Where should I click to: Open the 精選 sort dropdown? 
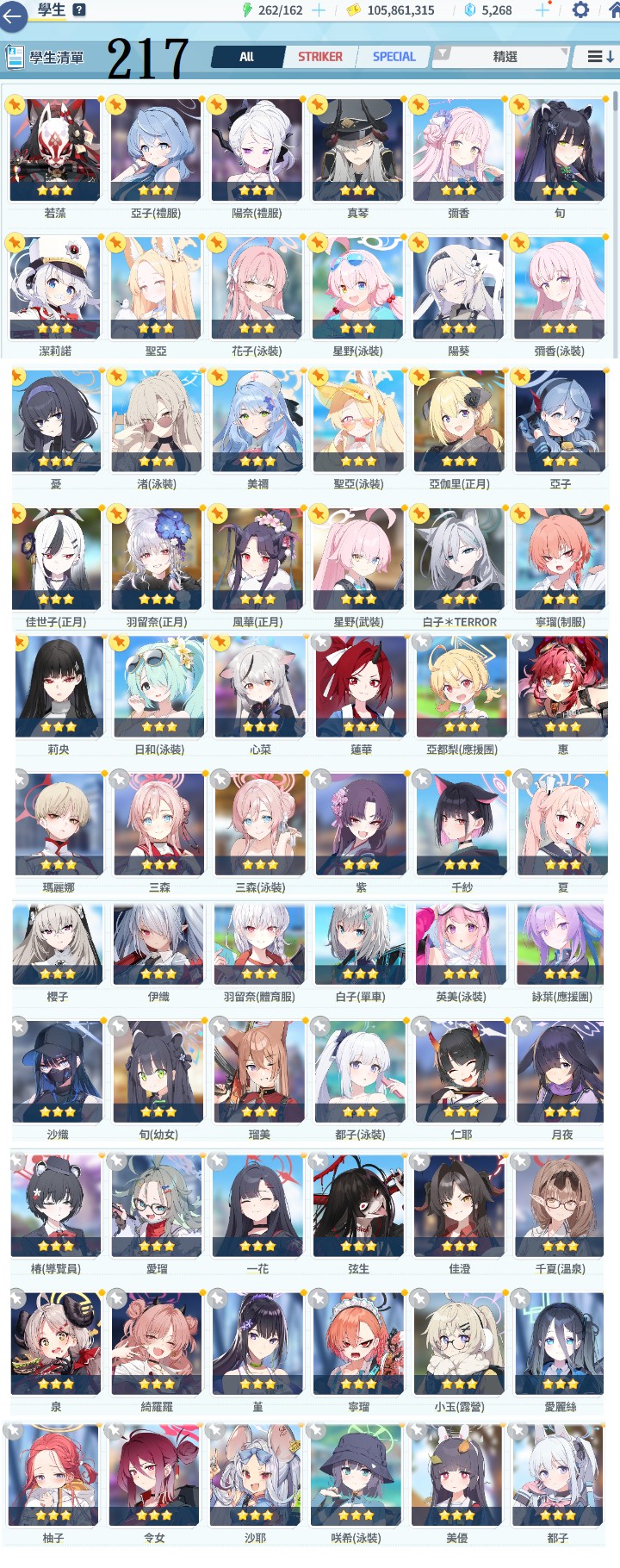[505, 57]
